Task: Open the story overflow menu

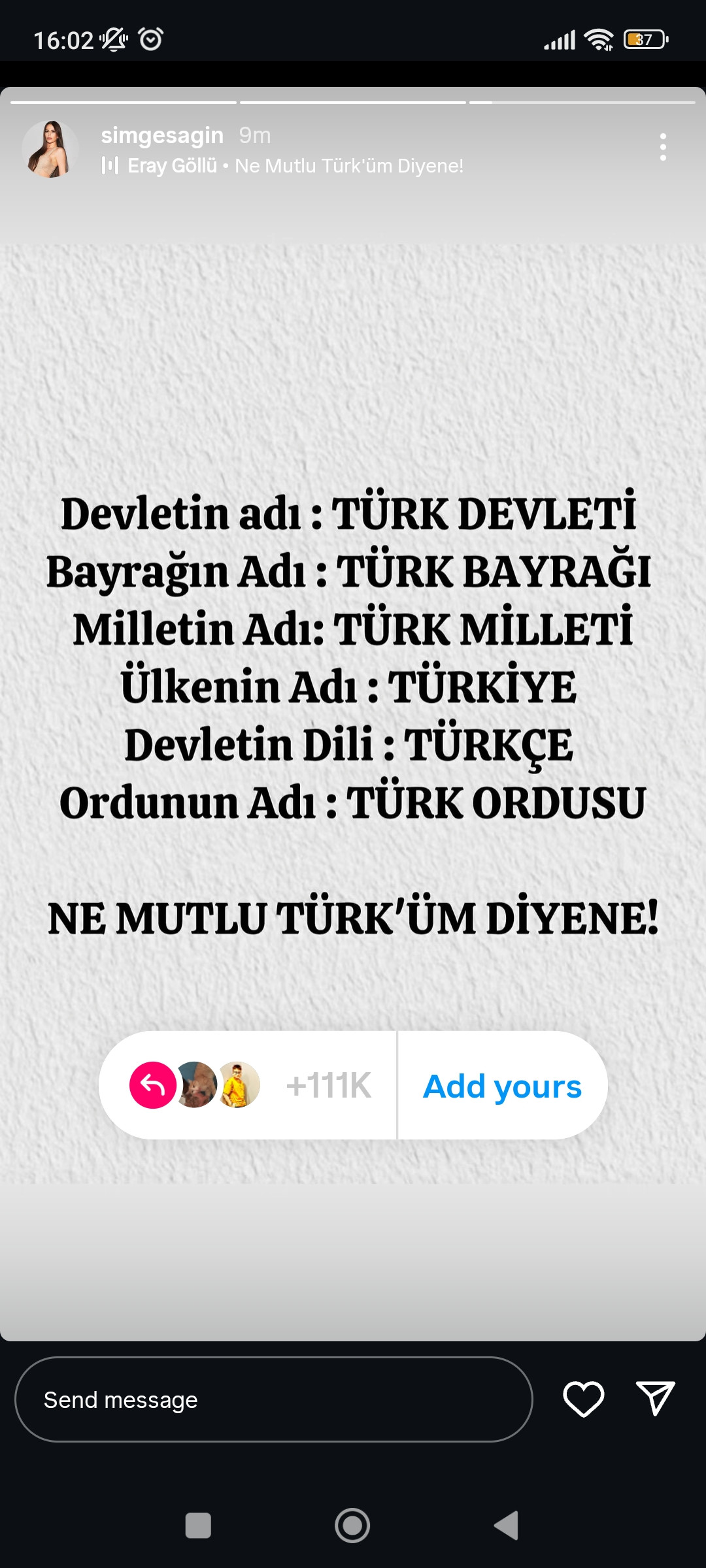Action: (x=663, y=147)
